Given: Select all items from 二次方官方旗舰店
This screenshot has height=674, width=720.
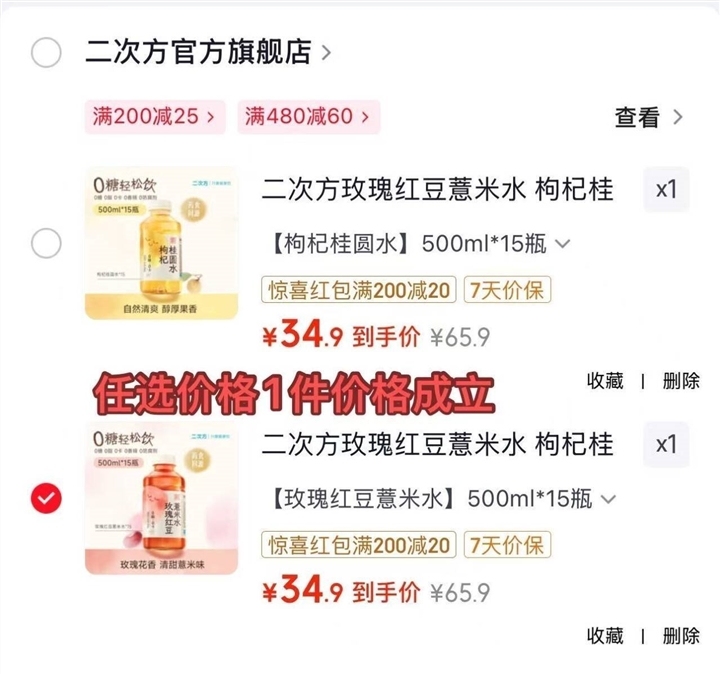Looking at the screenshot, I should 46,53.
